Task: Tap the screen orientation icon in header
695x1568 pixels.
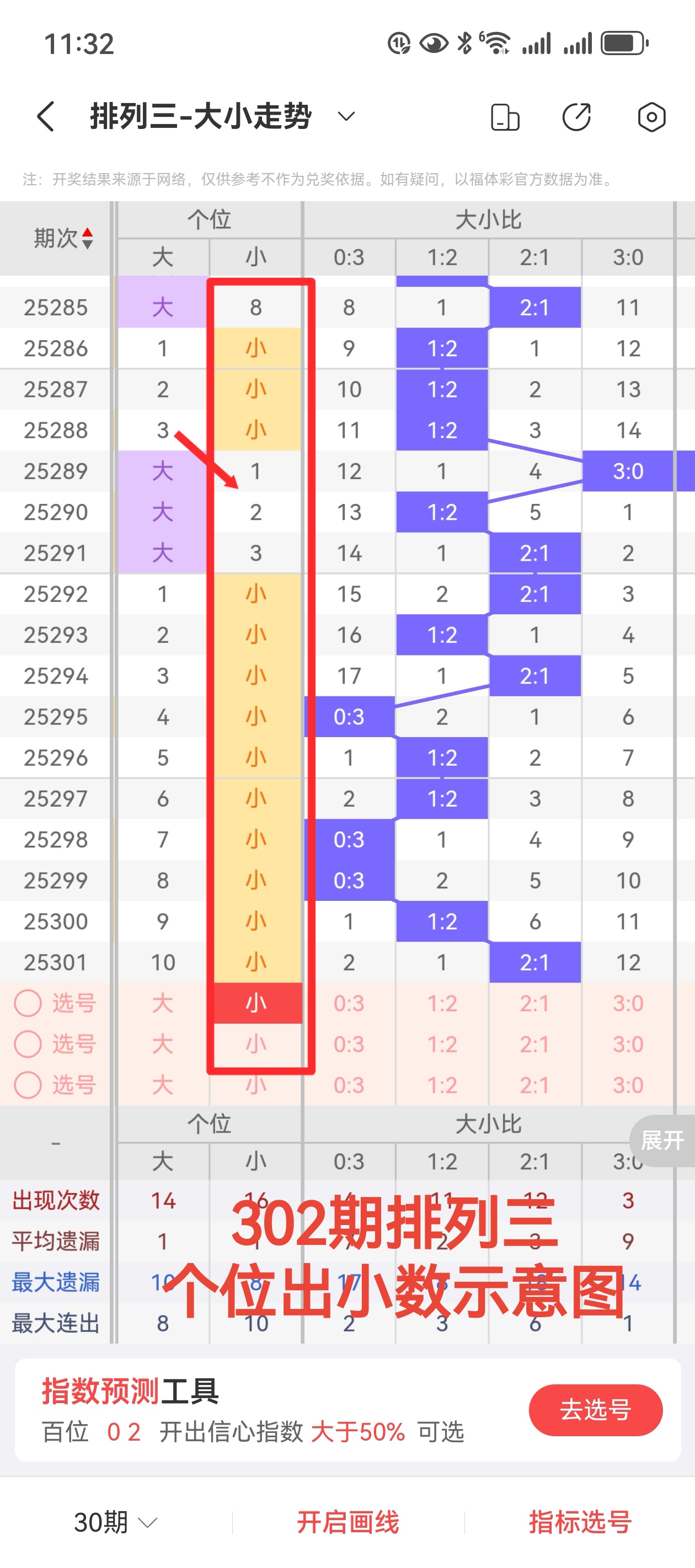Action: pyautogui.click(x=505, y=117)
